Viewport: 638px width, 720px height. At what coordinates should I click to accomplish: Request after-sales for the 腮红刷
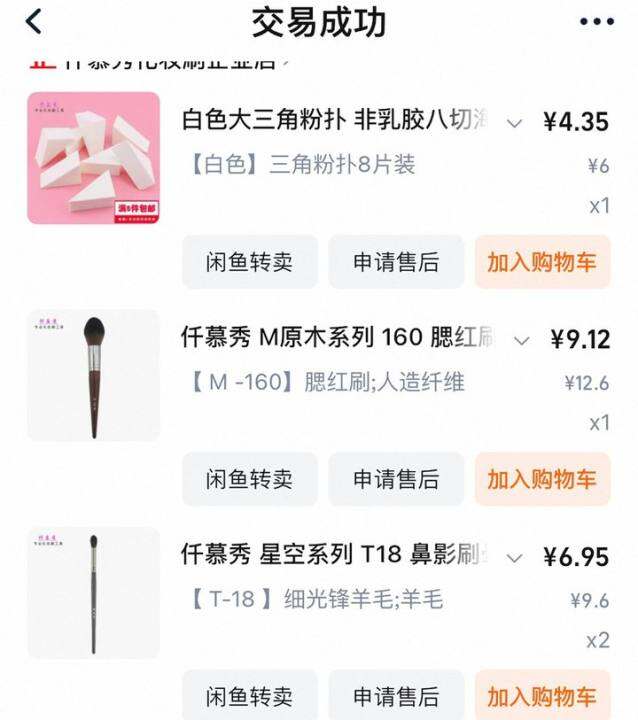396,479
